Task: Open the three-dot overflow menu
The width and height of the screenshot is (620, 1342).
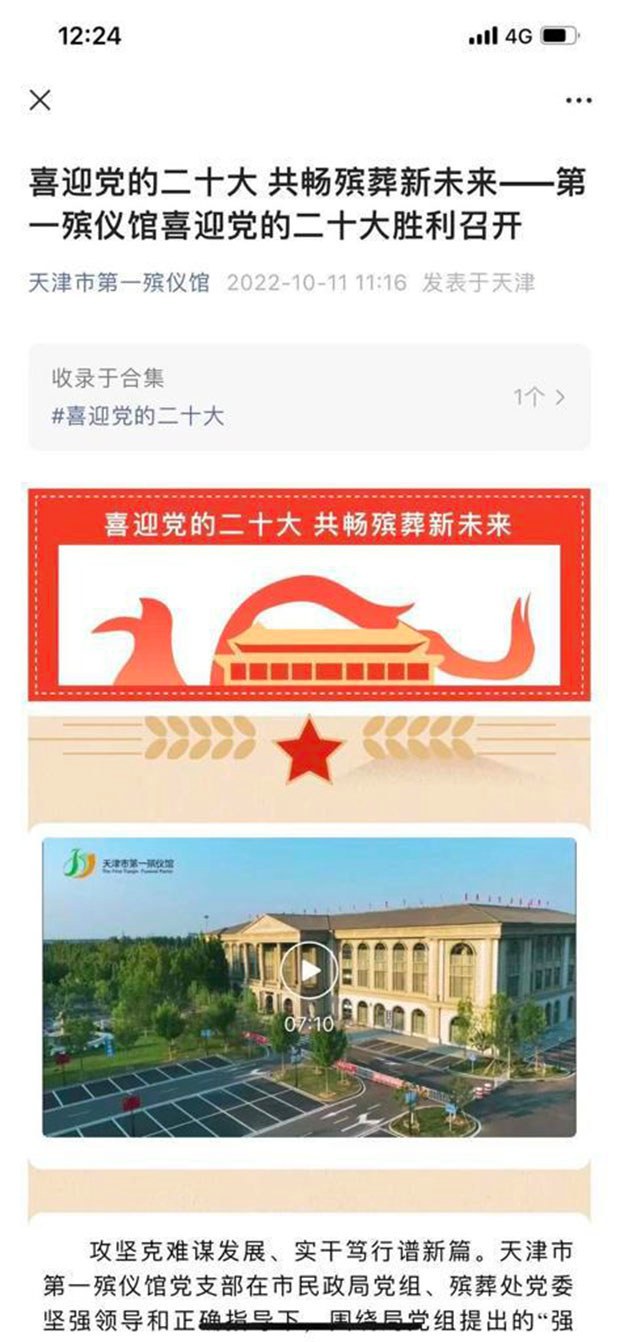Action: pyautogui.click(x=579, y=100)
